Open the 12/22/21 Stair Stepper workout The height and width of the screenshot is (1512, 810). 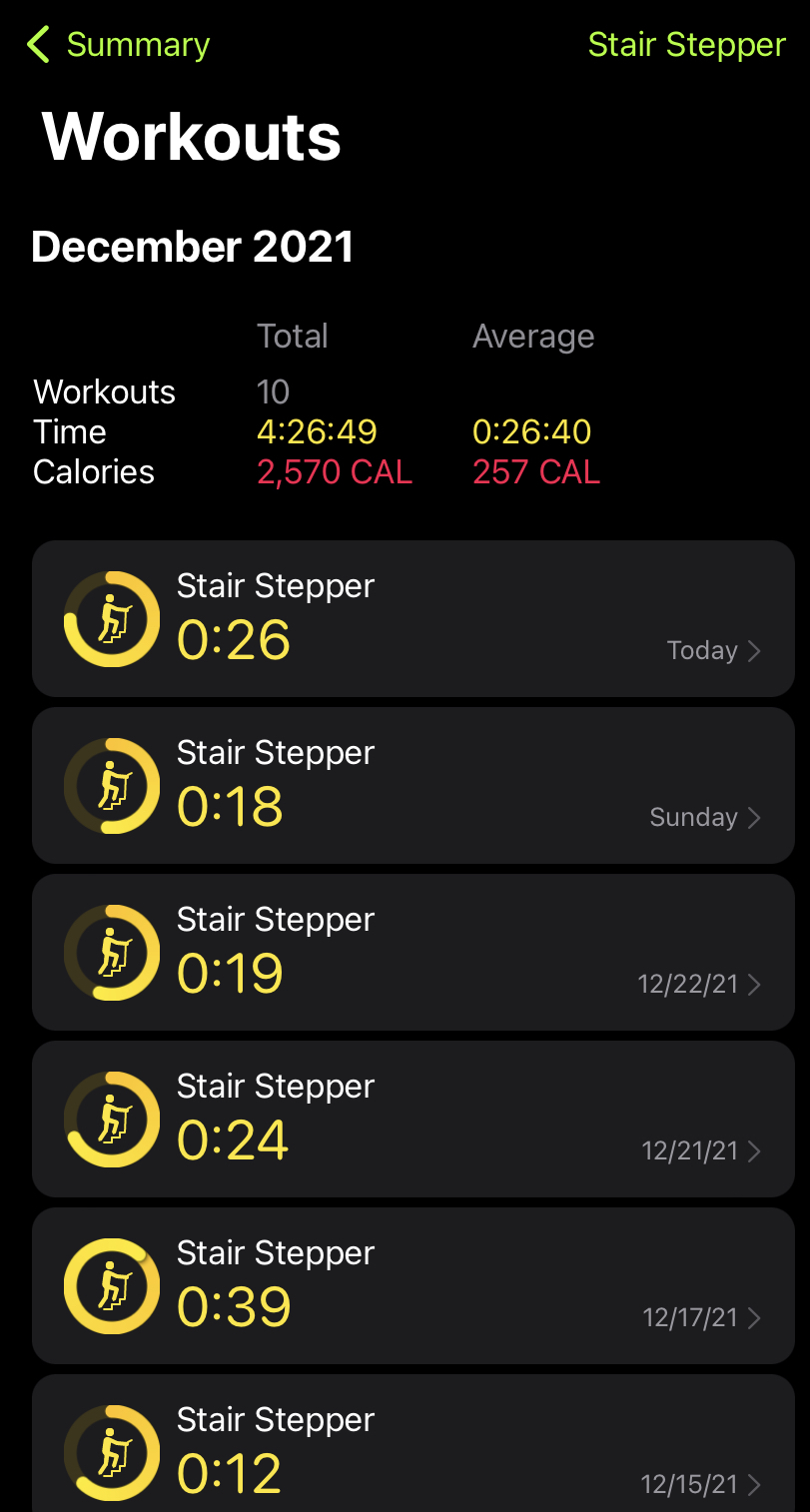[x=412, y=953]
